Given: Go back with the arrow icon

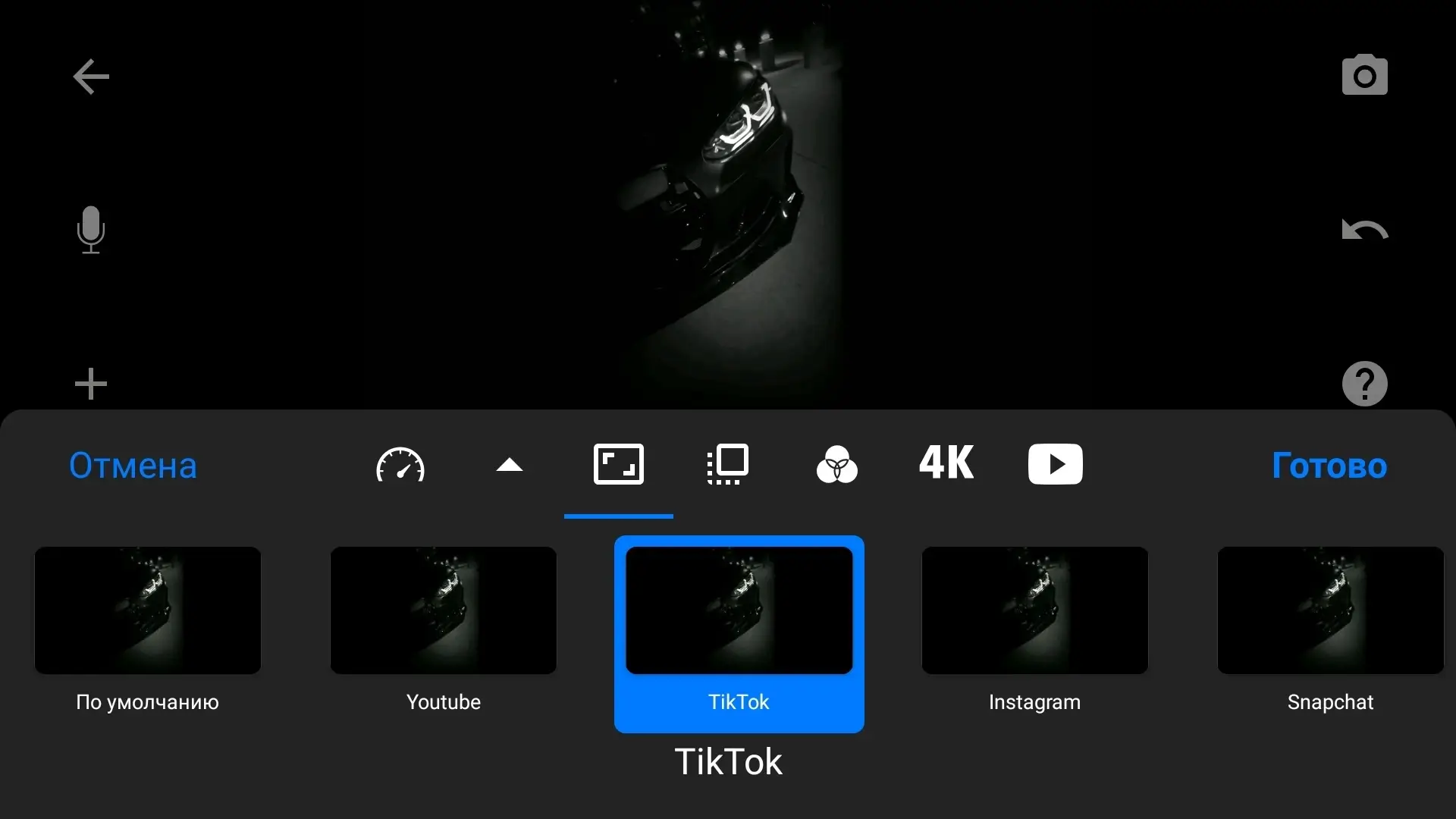Looking at the screenshot, I should [91, 77].
